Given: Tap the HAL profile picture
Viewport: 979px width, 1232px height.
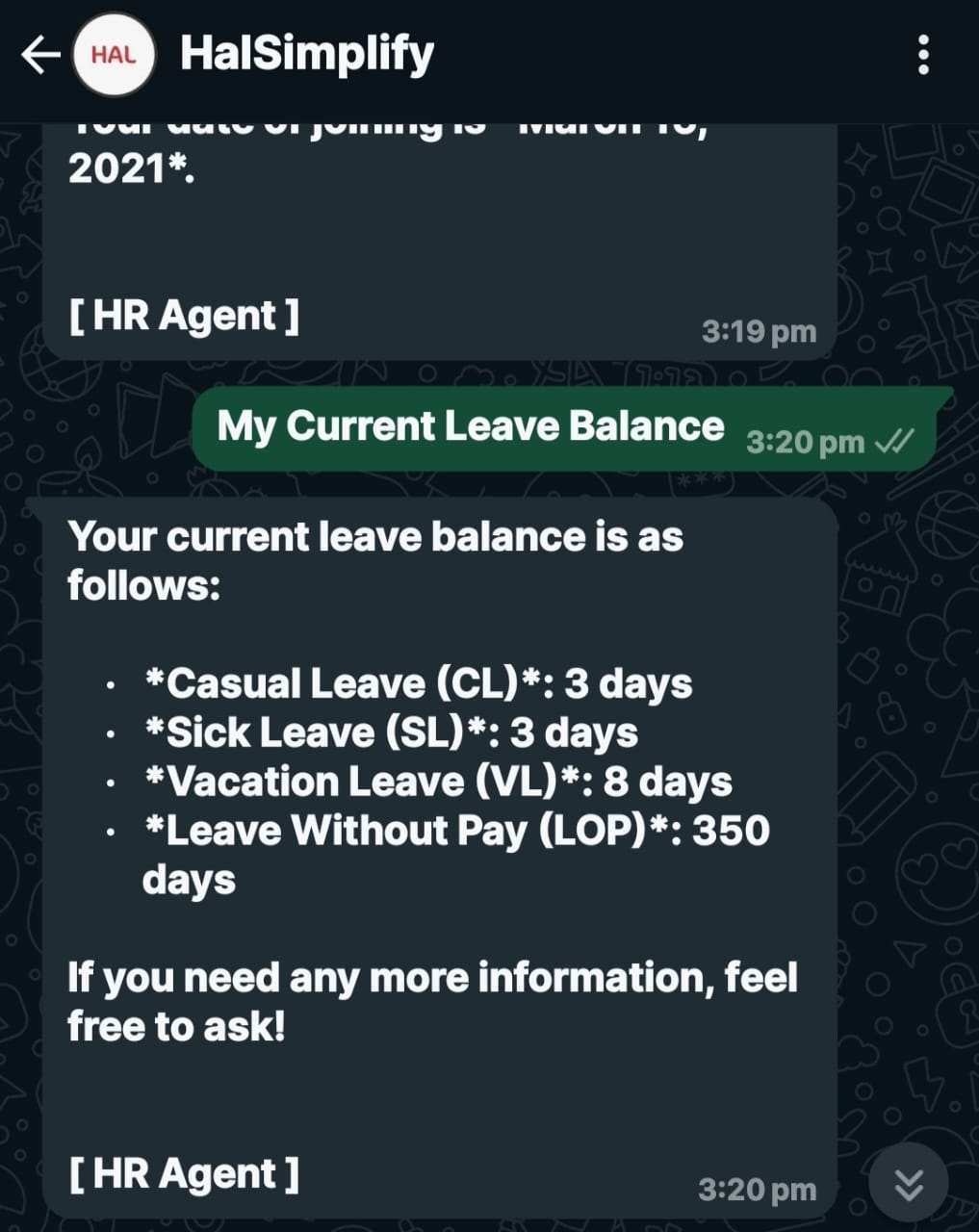Looking at the screenshot, I should pos(114,55).
